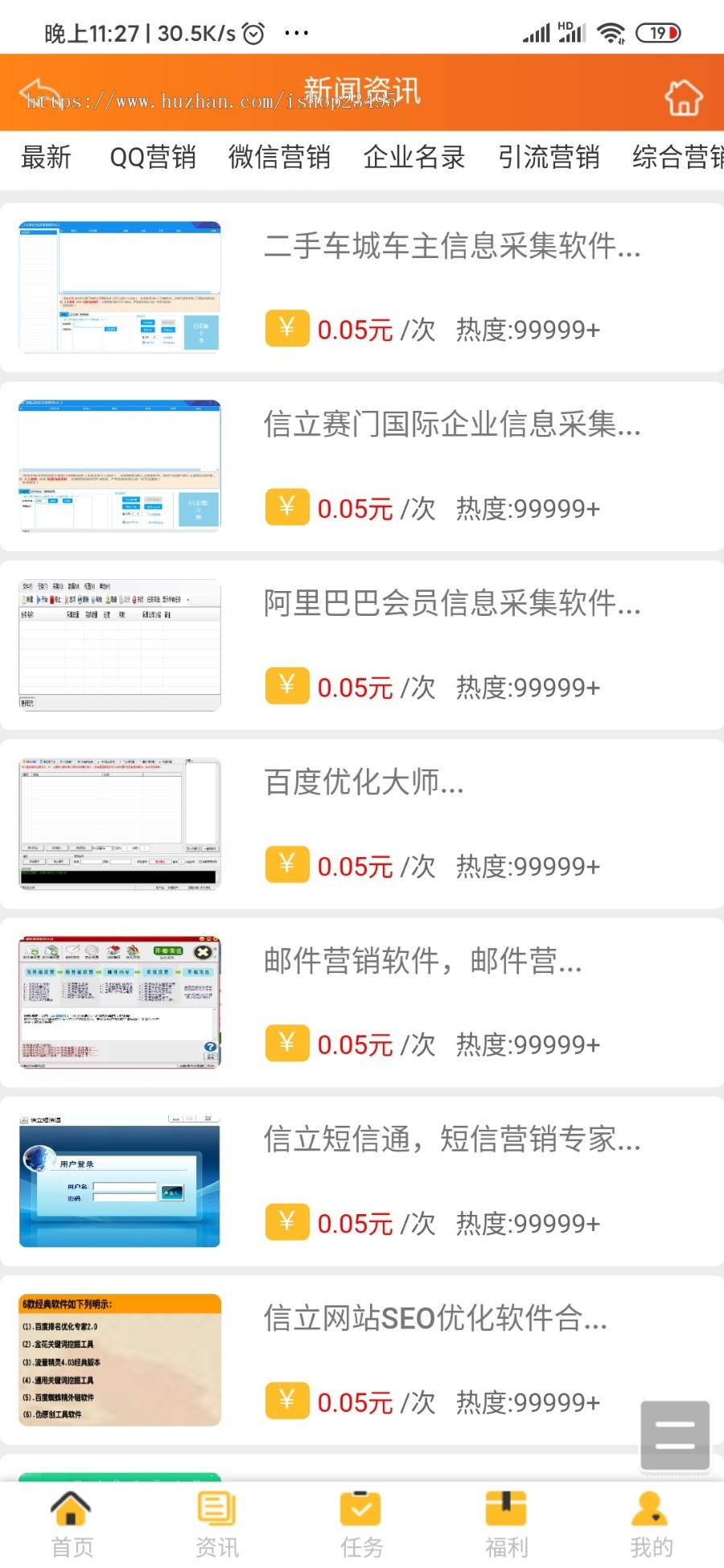Tap the back arrow in the title bar
This screenshot has width=724, height=1568.
pyautogui.click(x=36, y=91)
